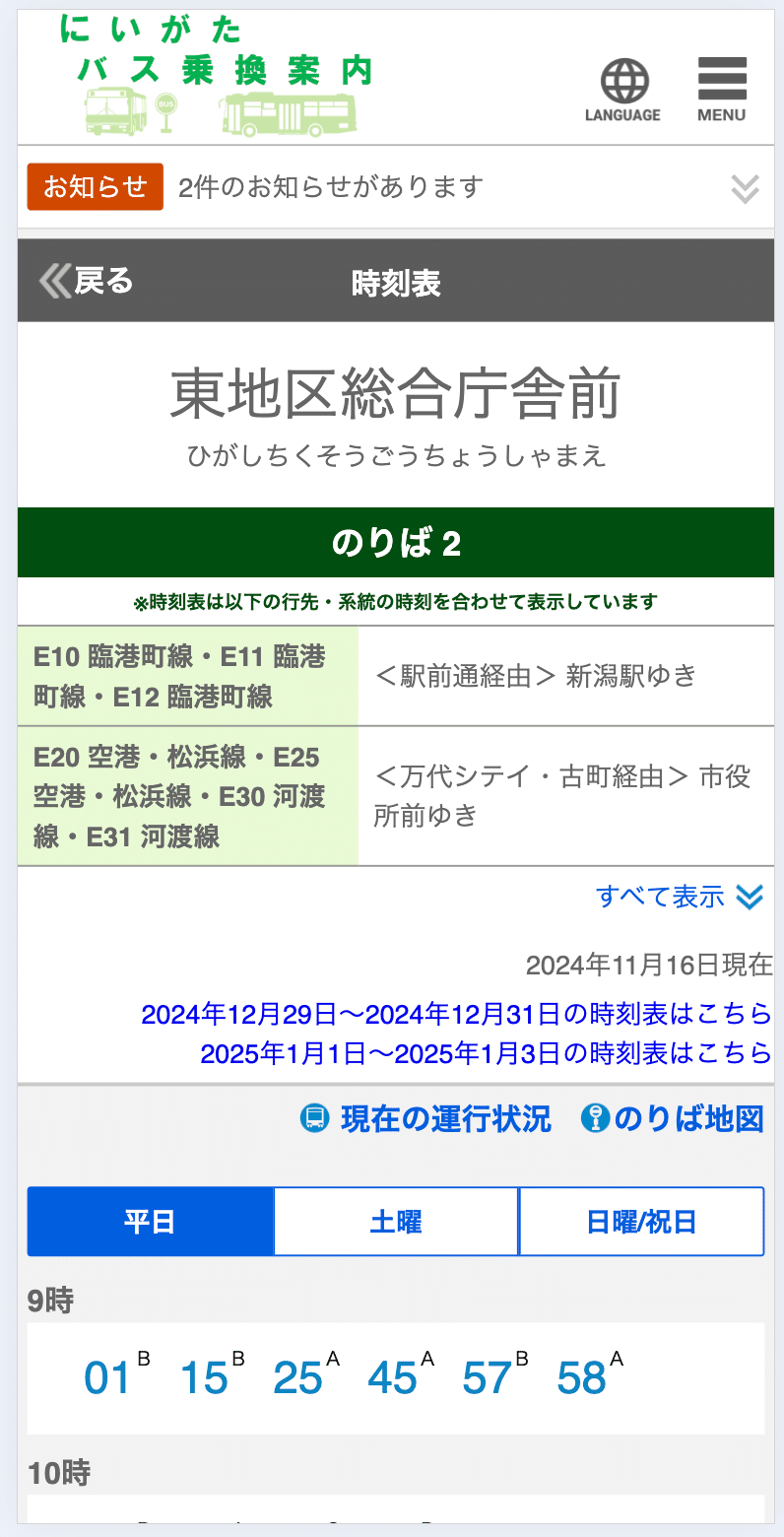The image size is (784, 1537).
Task: Select the 平日 weekday tab
Action: (x=150, y=1222)
